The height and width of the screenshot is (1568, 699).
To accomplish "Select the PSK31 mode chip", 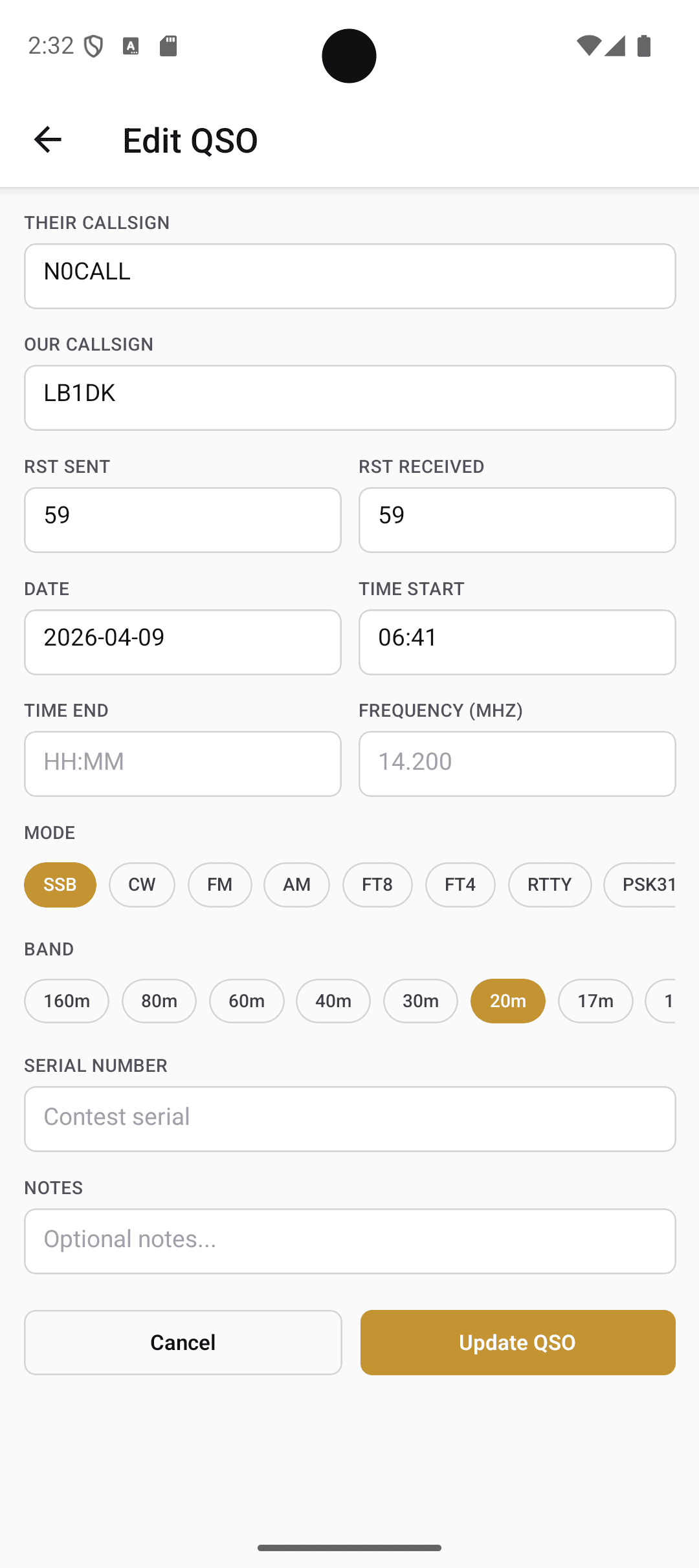I will pyautogui.click(x=647, y=884).
